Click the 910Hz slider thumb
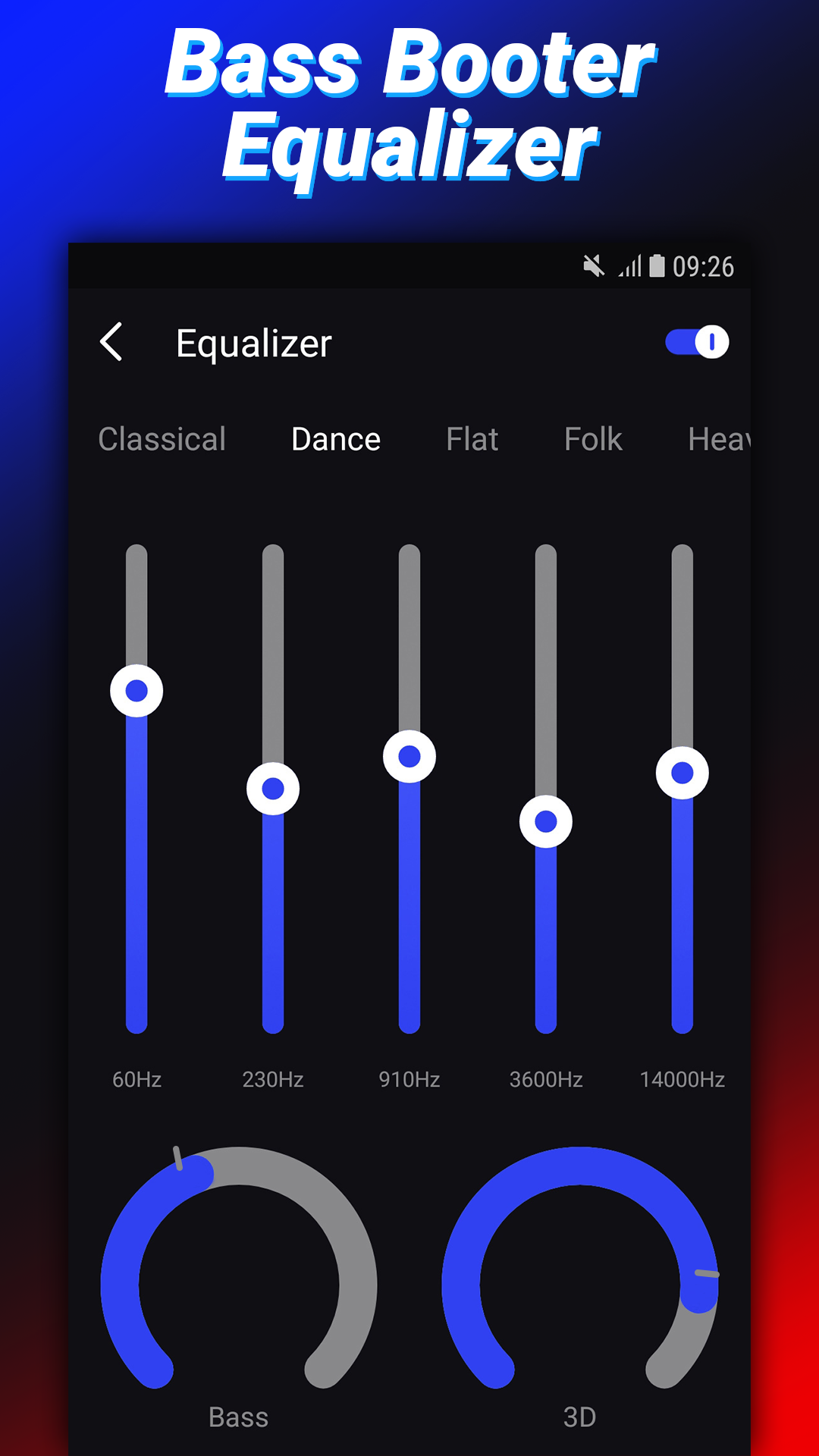Image resolution: width=819 pixels, height=1456 pixels. click(409, 756)
